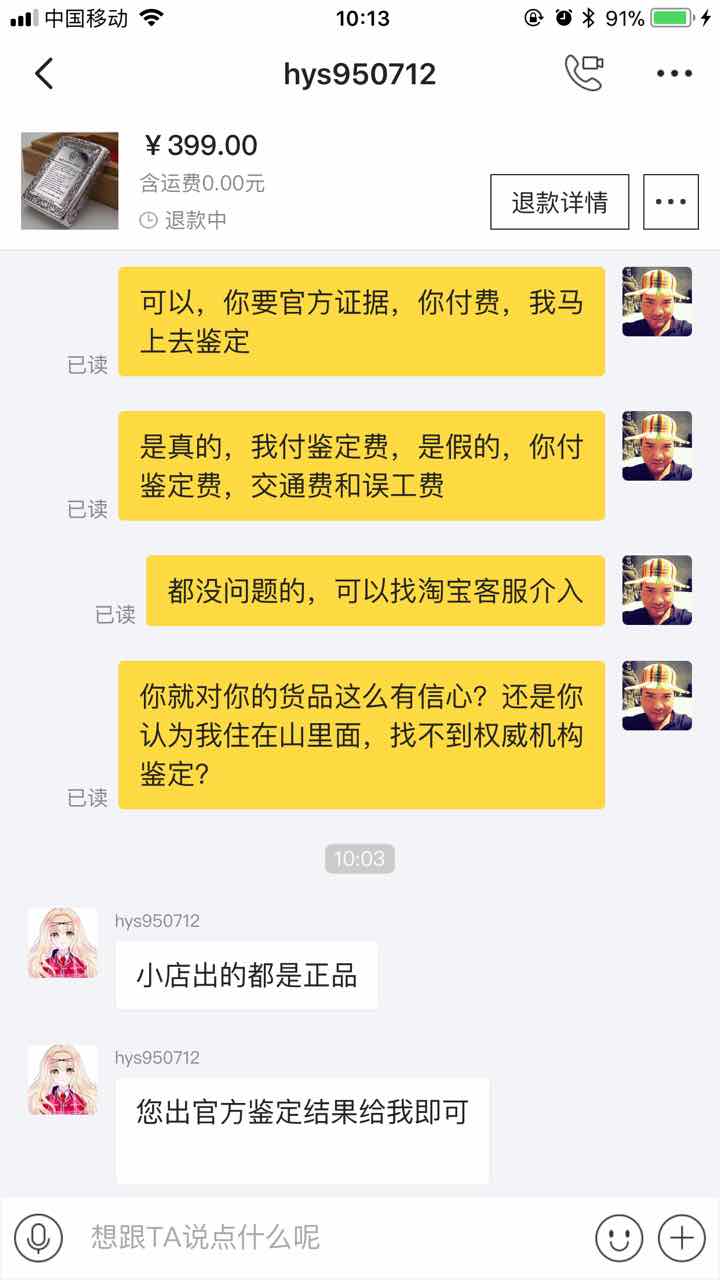Open more options beside 退款详情
The width and height of the screenshot is (720, 1280).
pos(670,202)
